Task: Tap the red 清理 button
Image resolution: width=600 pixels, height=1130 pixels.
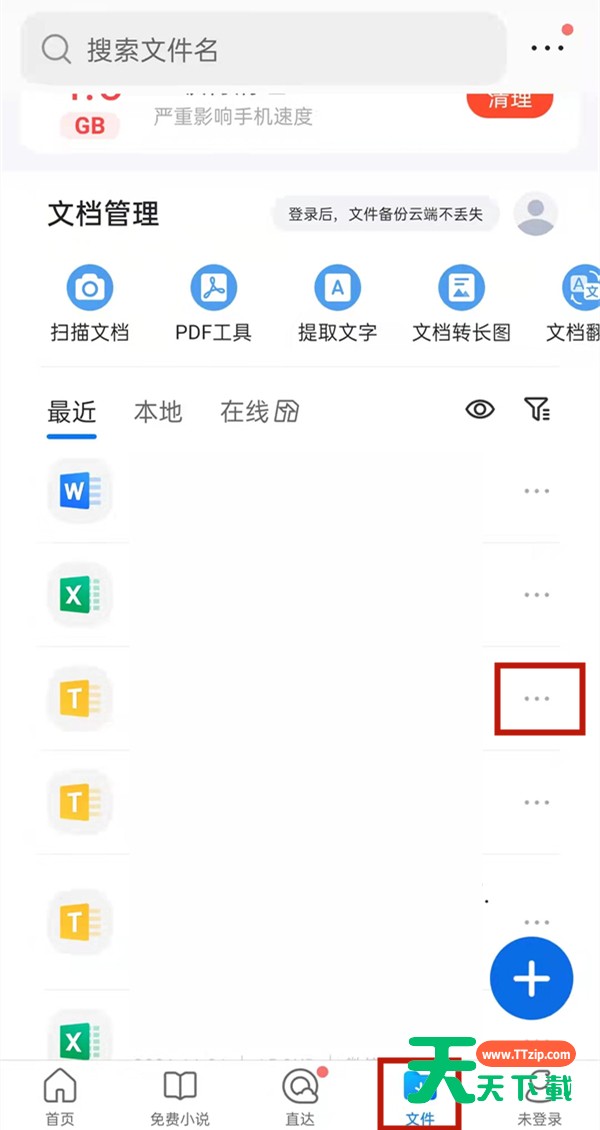Action: pos(509,101)
